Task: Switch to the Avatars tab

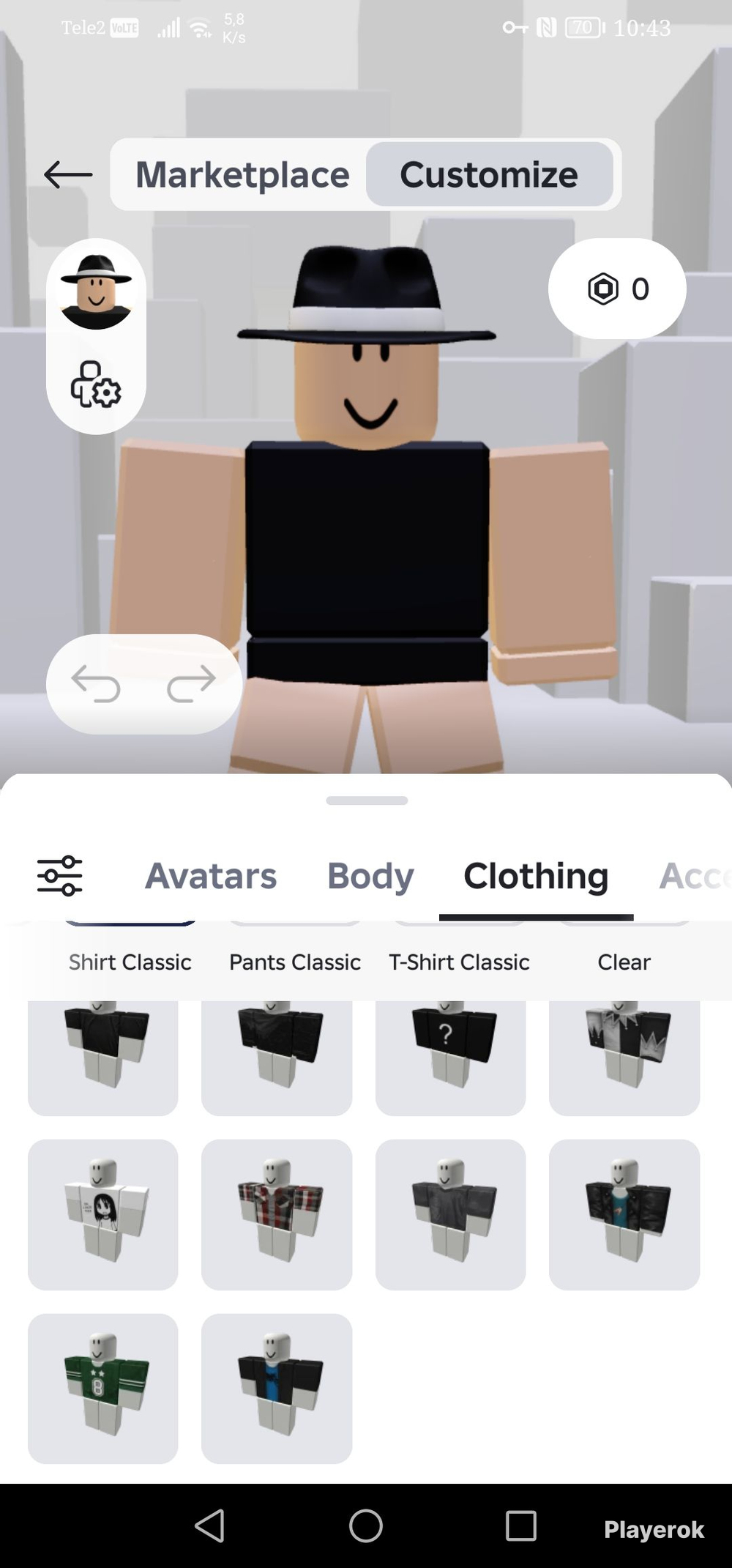Action: (x=211, y=876)
